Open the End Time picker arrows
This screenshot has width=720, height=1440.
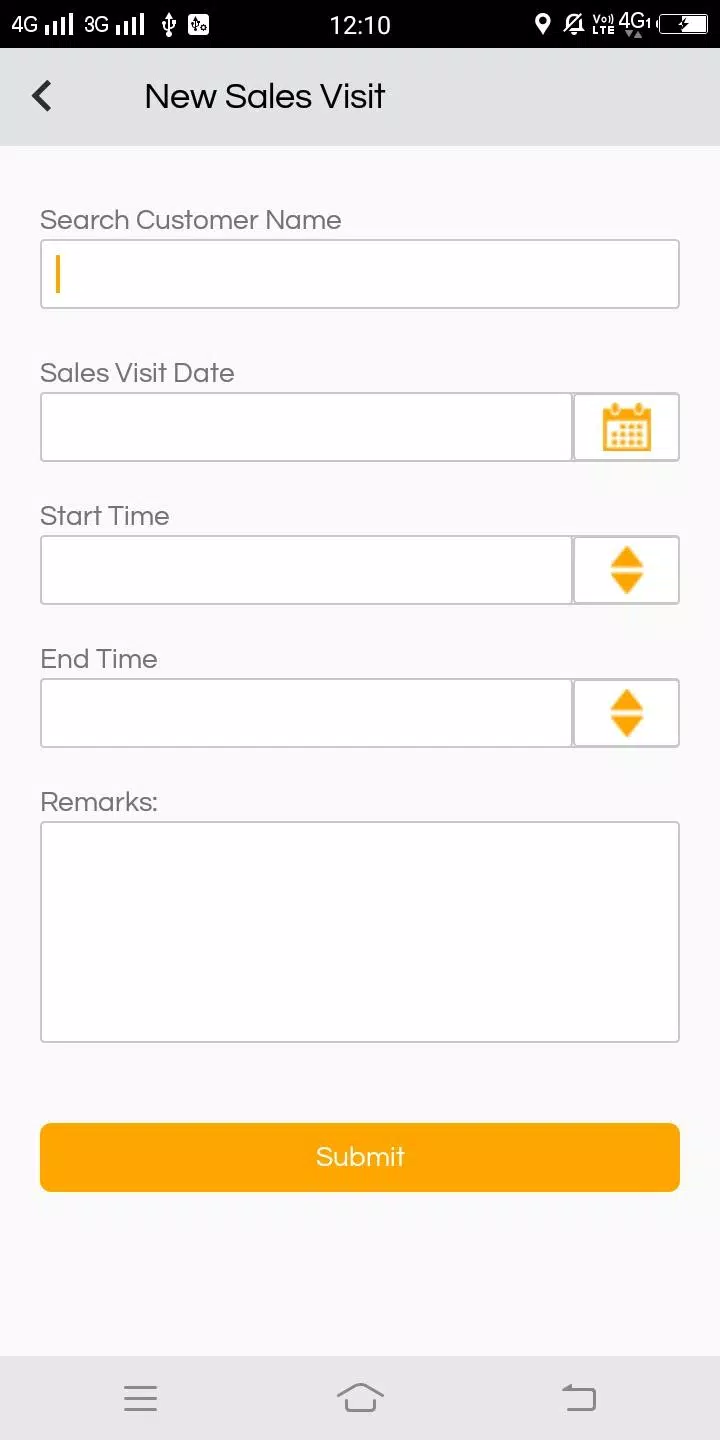pyautogui.click(x=626, y=713)
